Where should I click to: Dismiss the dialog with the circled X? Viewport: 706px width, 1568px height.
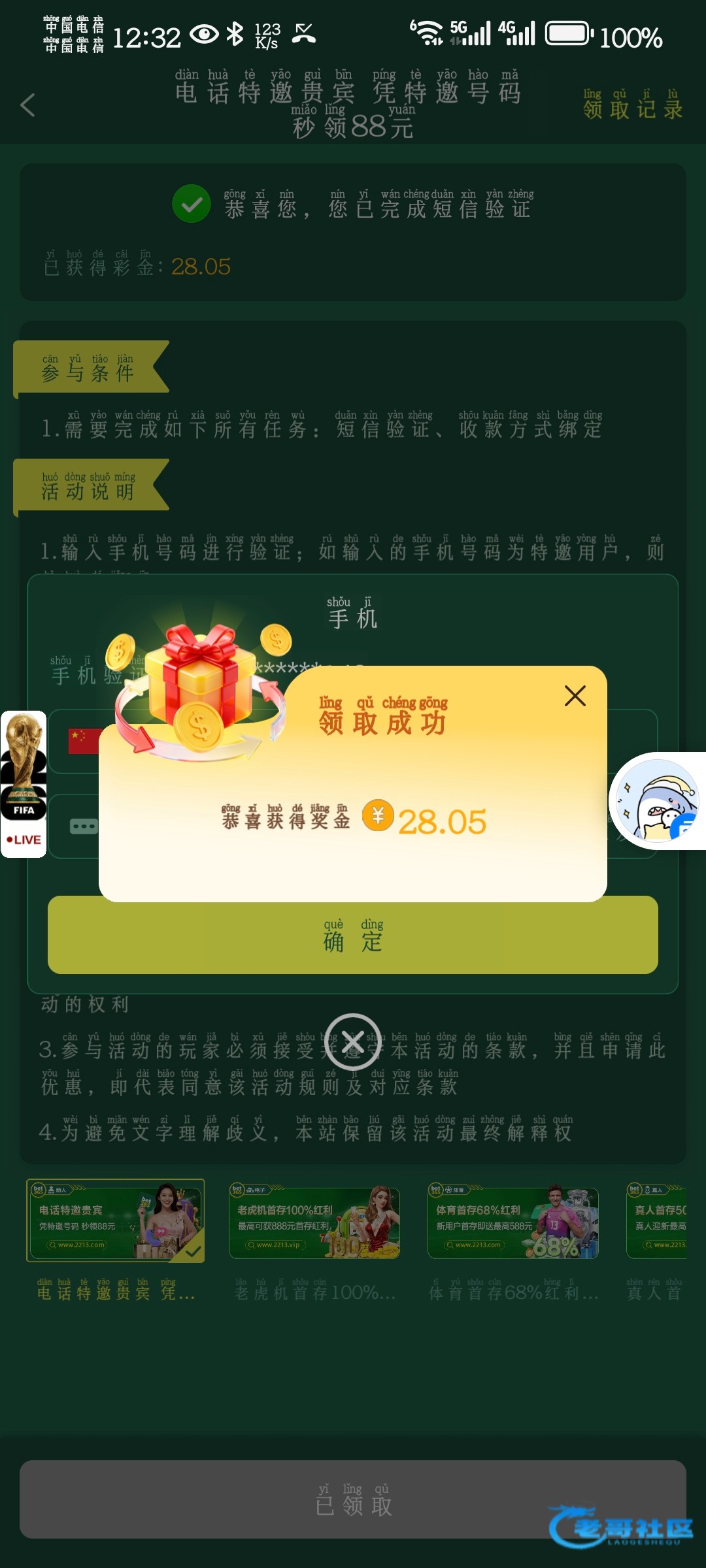click(x=353, y=1041)
